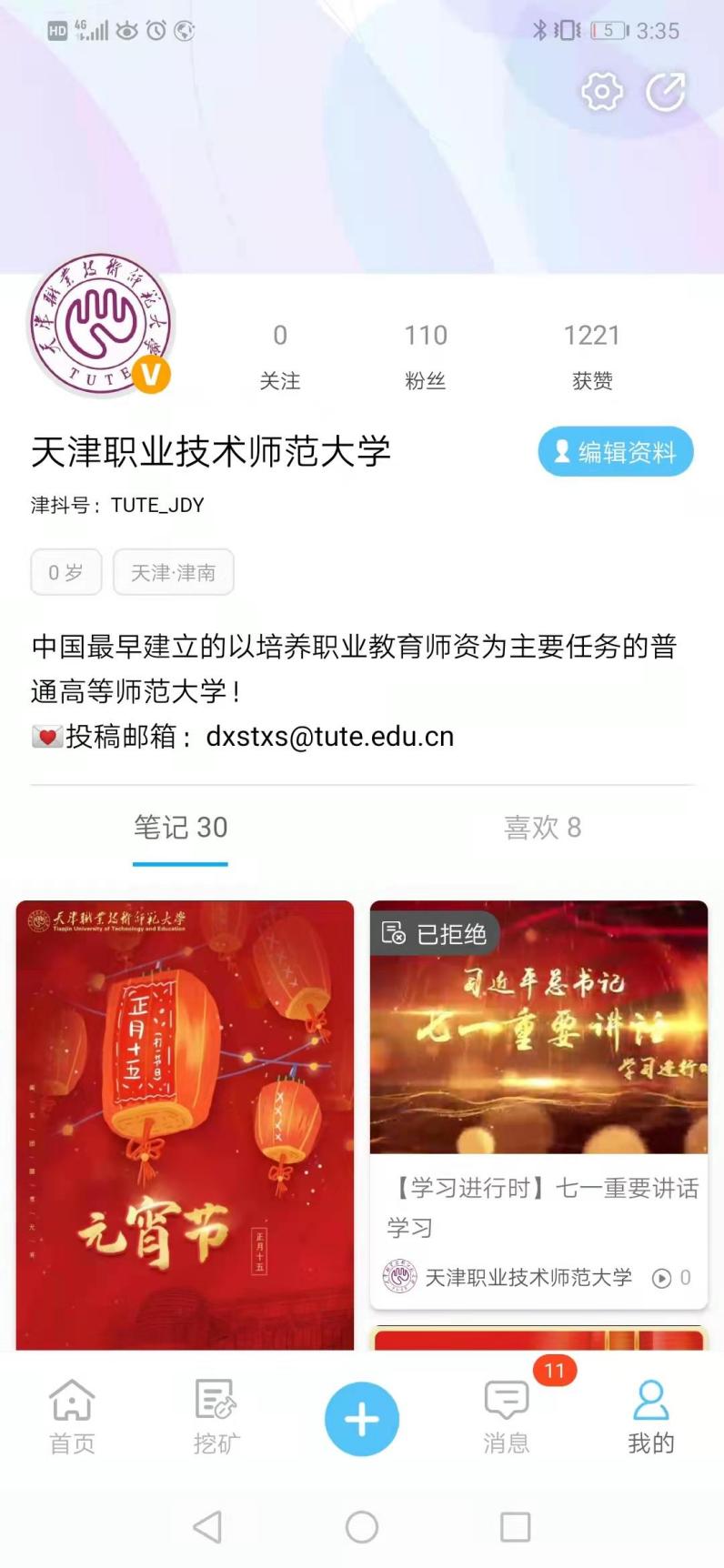
Task: Open the 挖矿 tab
Action: point(216,1416)
